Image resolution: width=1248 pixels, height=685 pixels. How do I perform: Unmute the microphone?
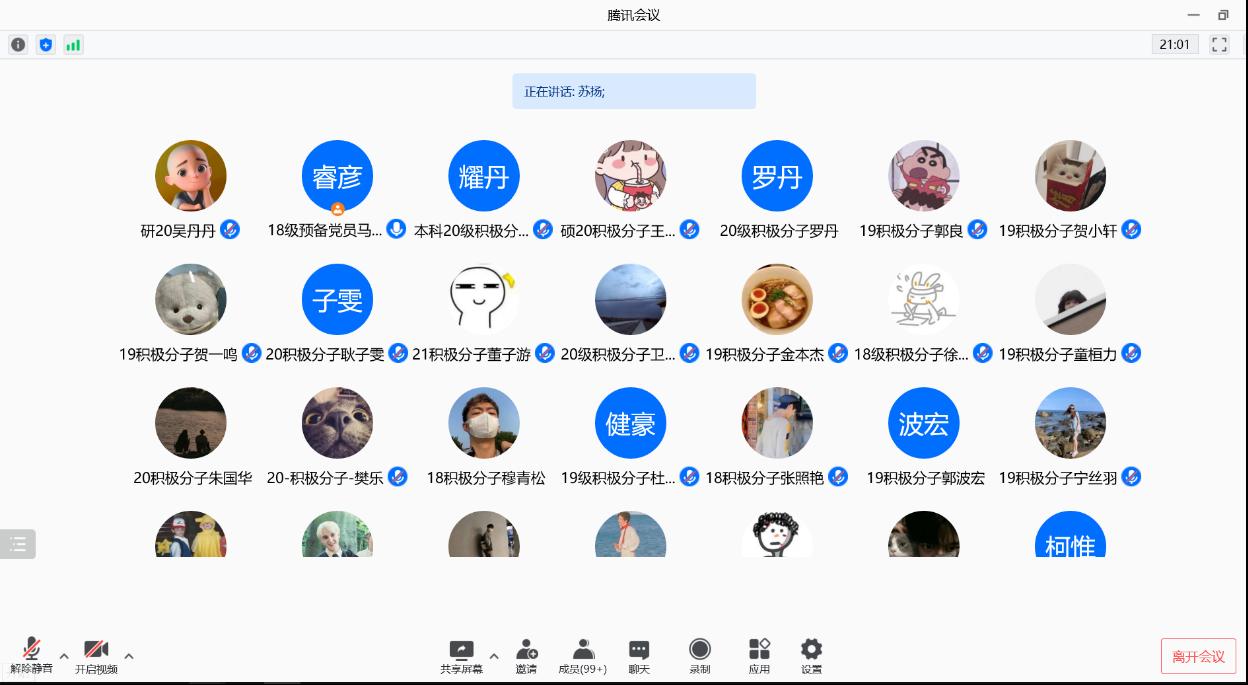pos(31,655)
